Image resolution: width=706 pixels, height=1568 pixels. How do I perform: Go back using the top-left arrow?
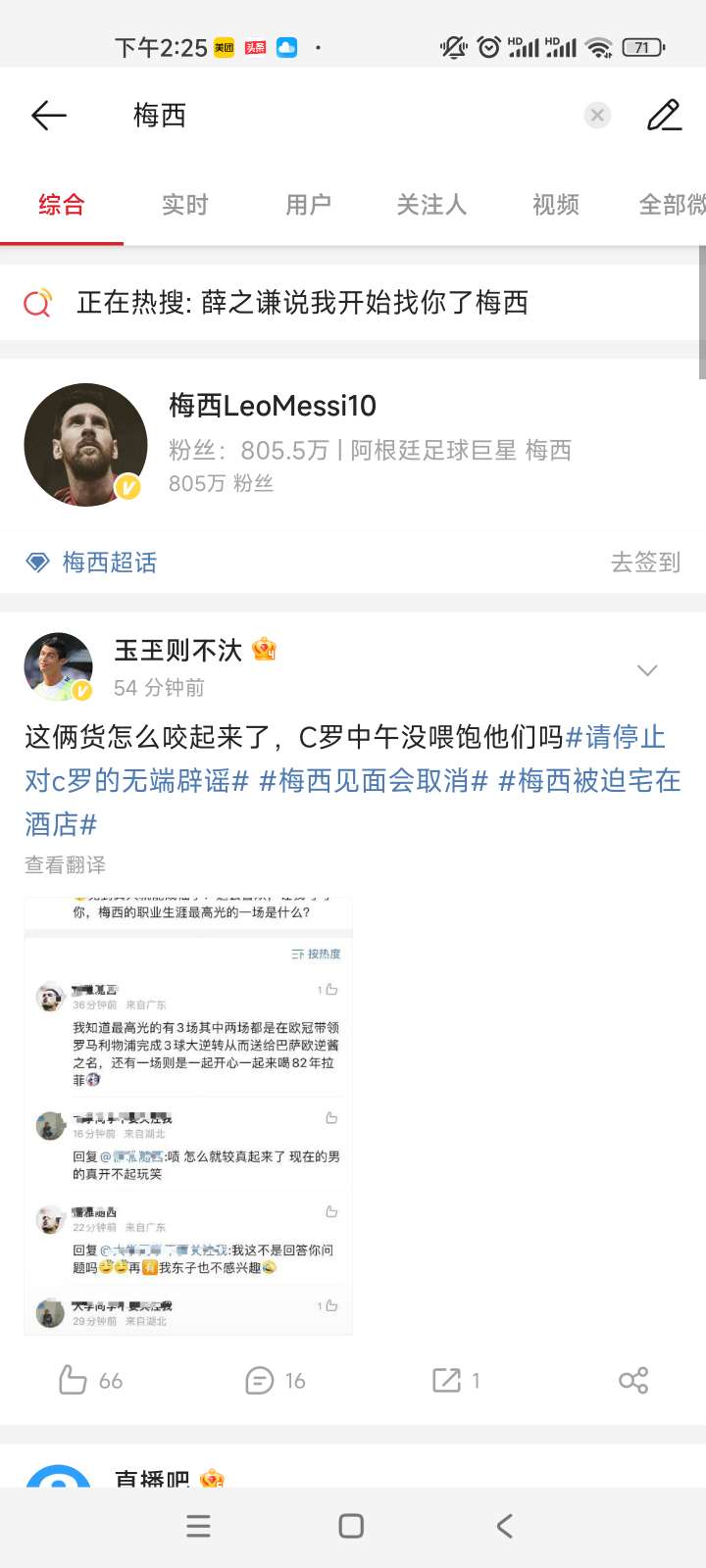coord(48,116)
